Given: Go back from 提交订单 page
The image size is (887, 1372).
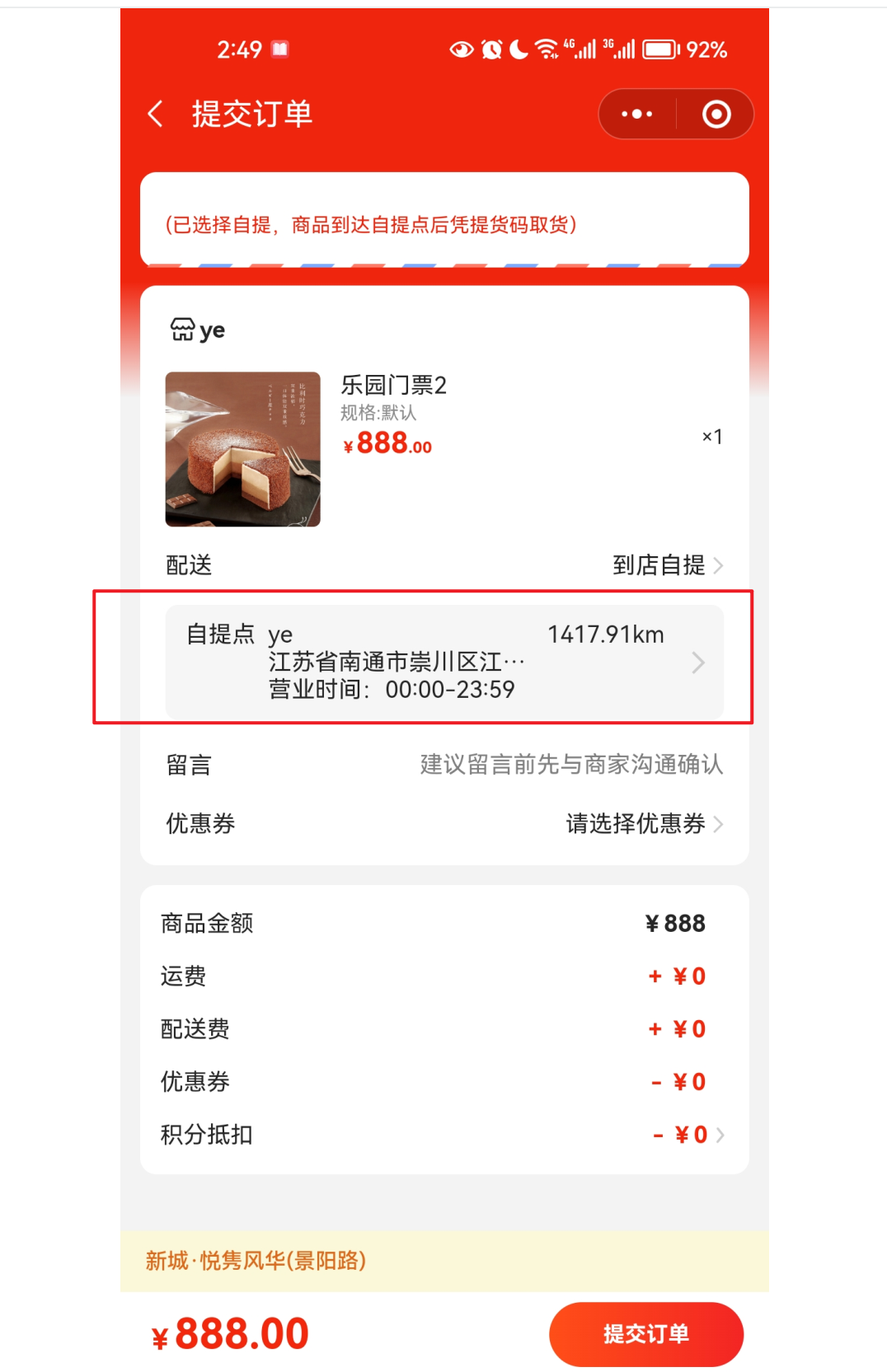Looking at the screenshot, I should 156,114.
